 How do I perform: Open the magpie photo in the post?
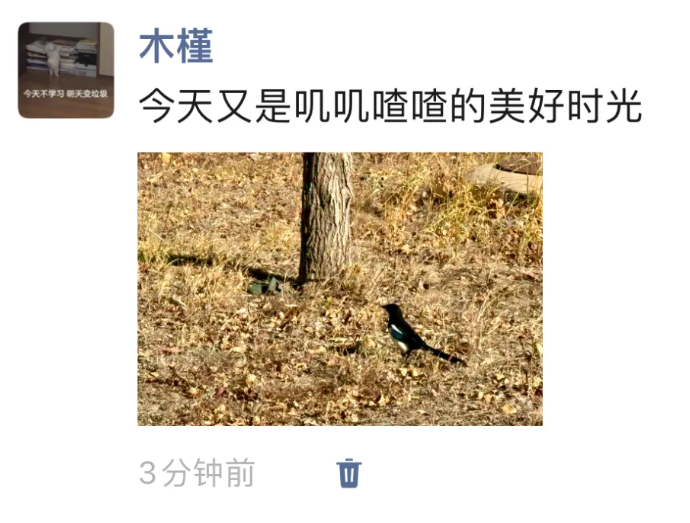pos(340,289)
